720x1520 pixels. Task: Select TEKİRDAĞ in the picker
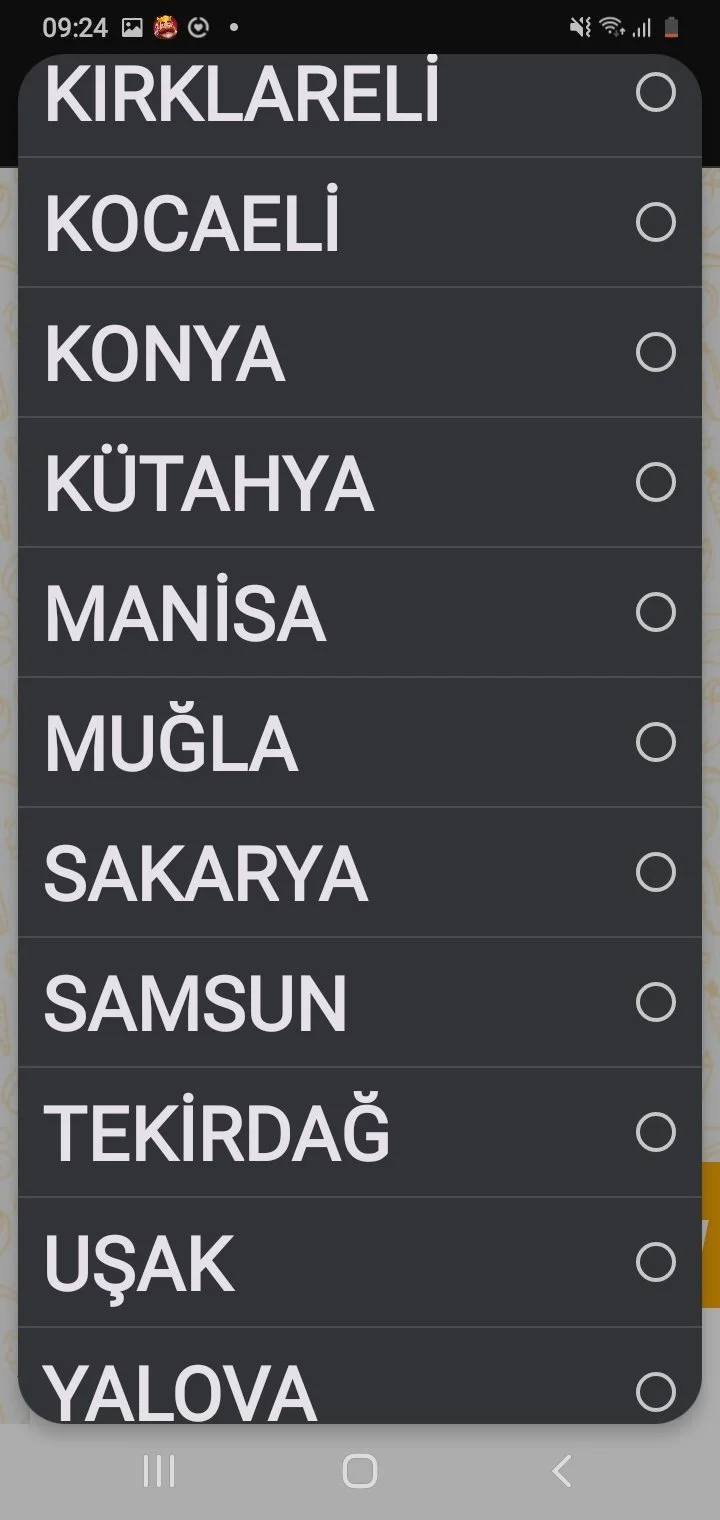pos(360,1132)
